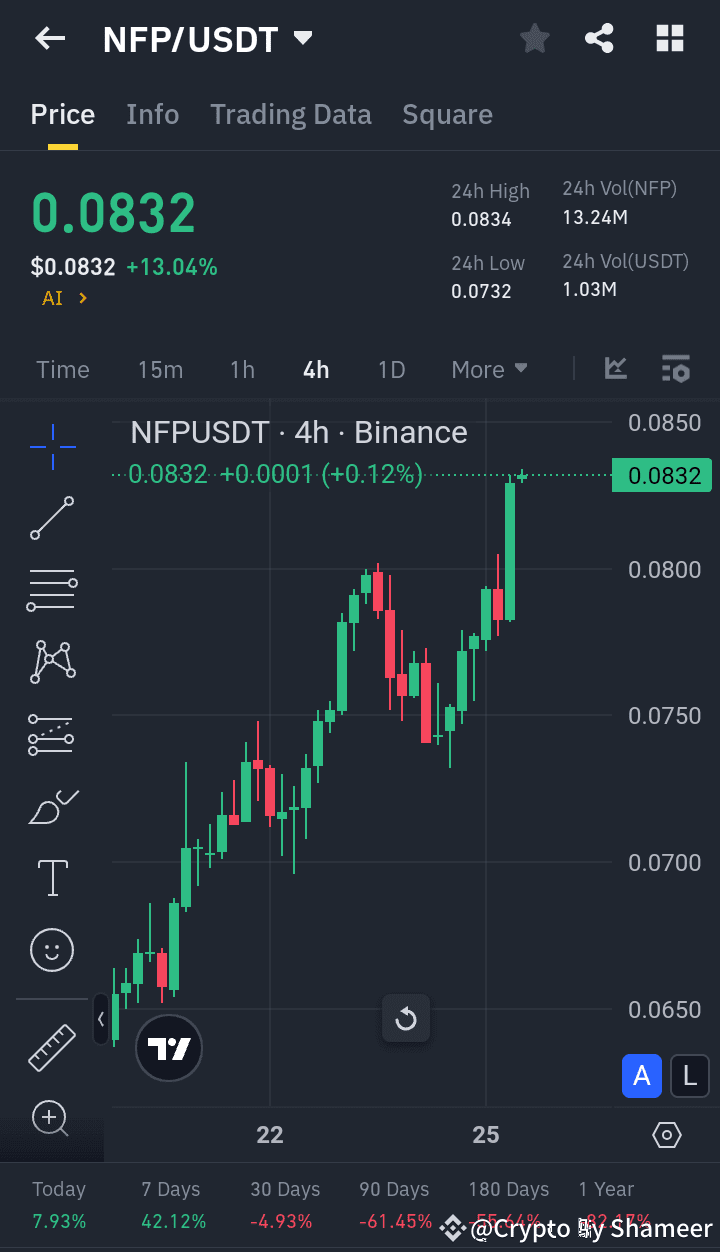Open the NFP/USDT pair selector dropdown
This screenshot has height=1252, width=720.
click(x=303, y=38)
